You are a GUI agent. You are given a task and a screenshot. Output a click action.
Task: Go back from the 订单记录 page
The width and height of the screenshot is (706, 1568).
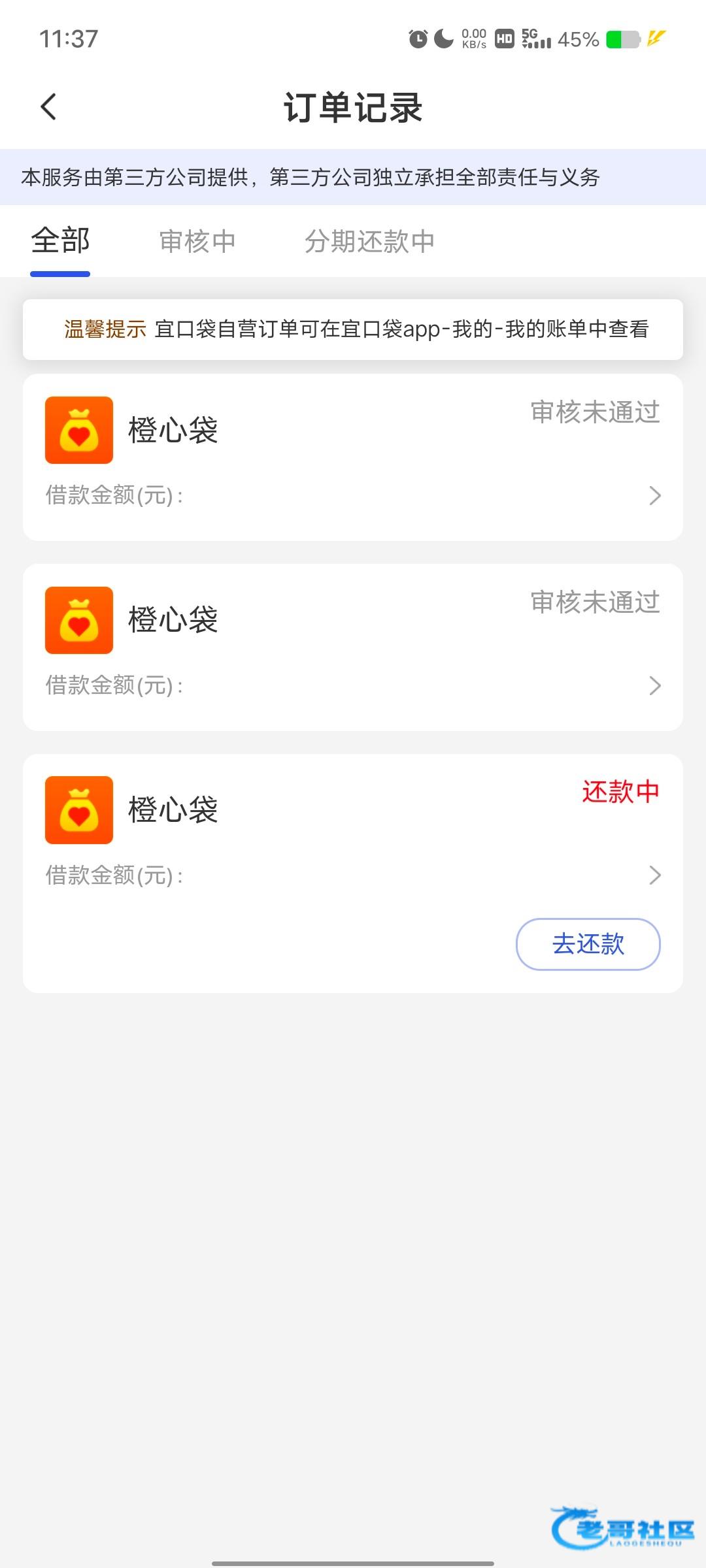(x=49, y=107)
